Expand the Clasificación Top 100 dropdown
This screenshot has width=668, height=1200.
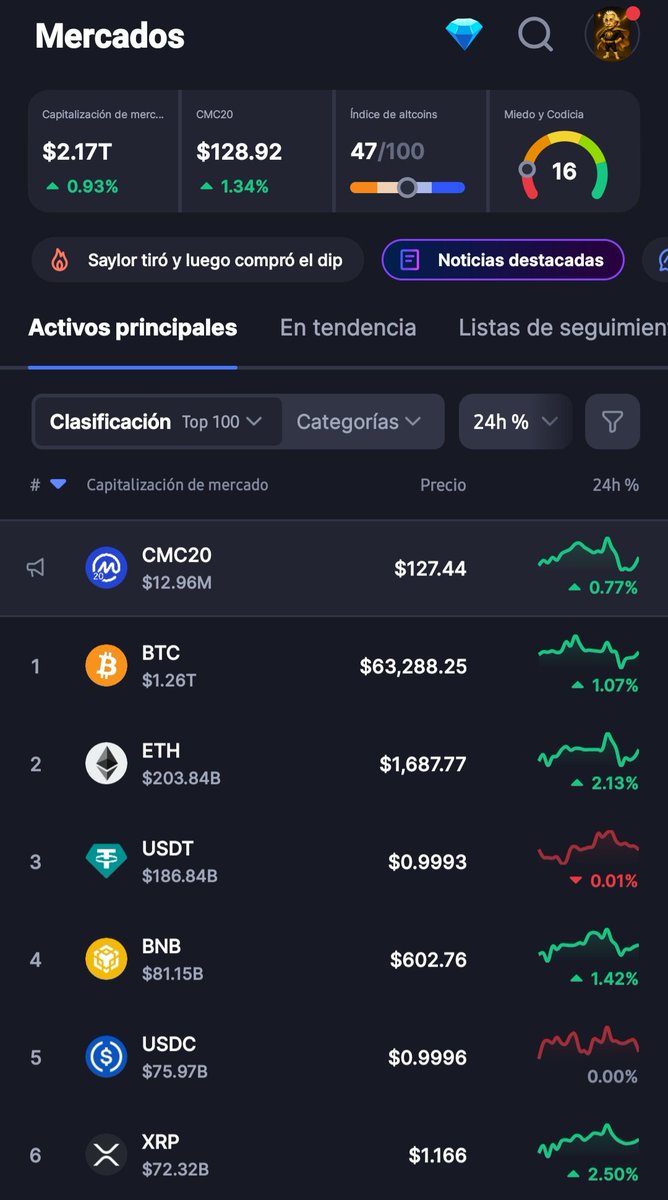(x=157, y=422)
